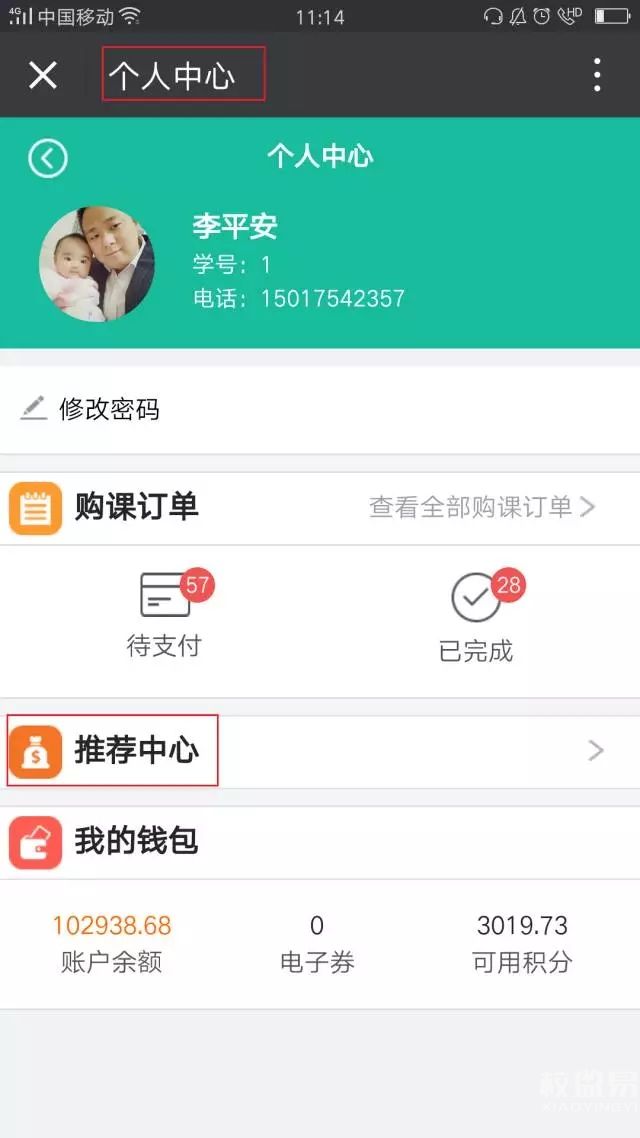
Task: Open the three-dot overflow menu
Action: pyautogui.click(x=597, y=75)
